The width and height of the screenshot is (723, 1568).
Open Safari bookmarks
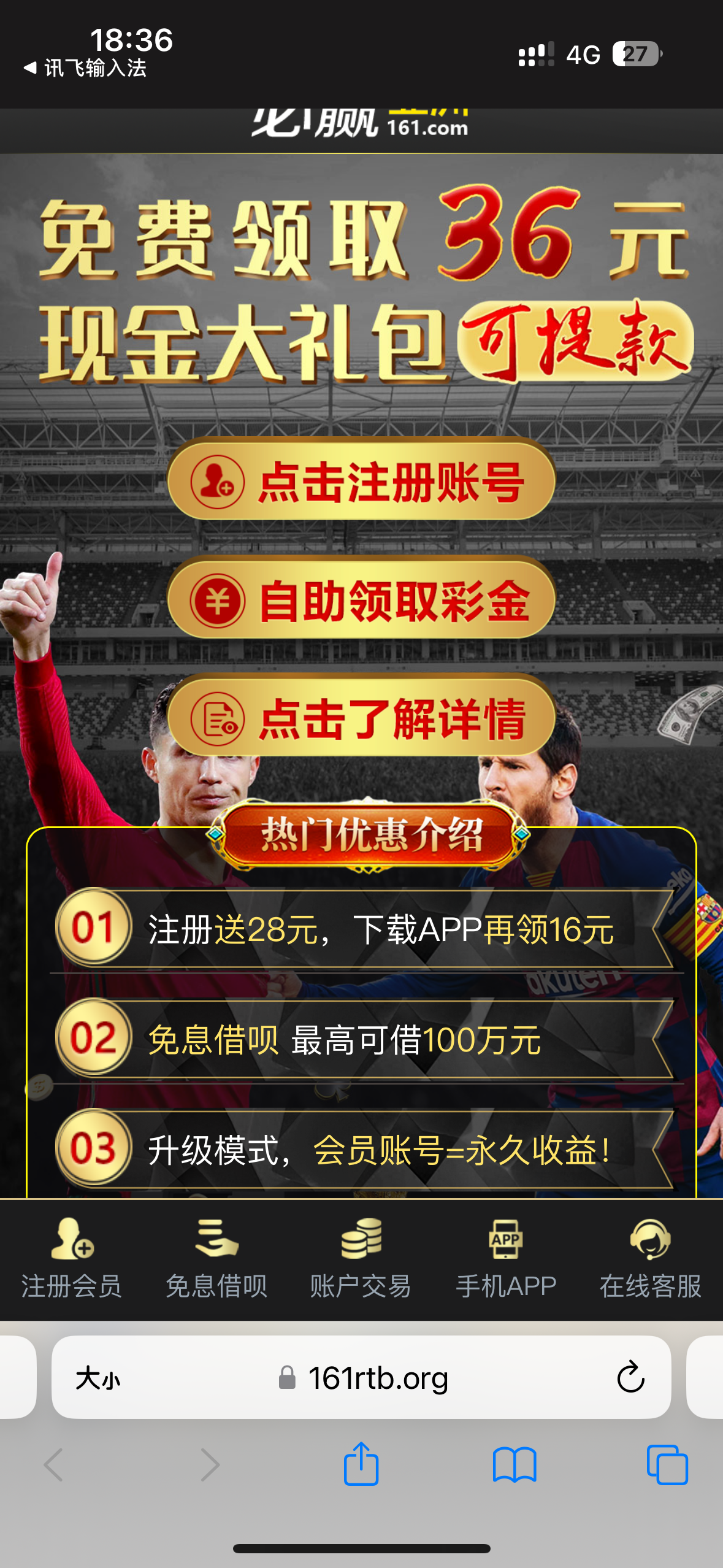[515, 1464]
